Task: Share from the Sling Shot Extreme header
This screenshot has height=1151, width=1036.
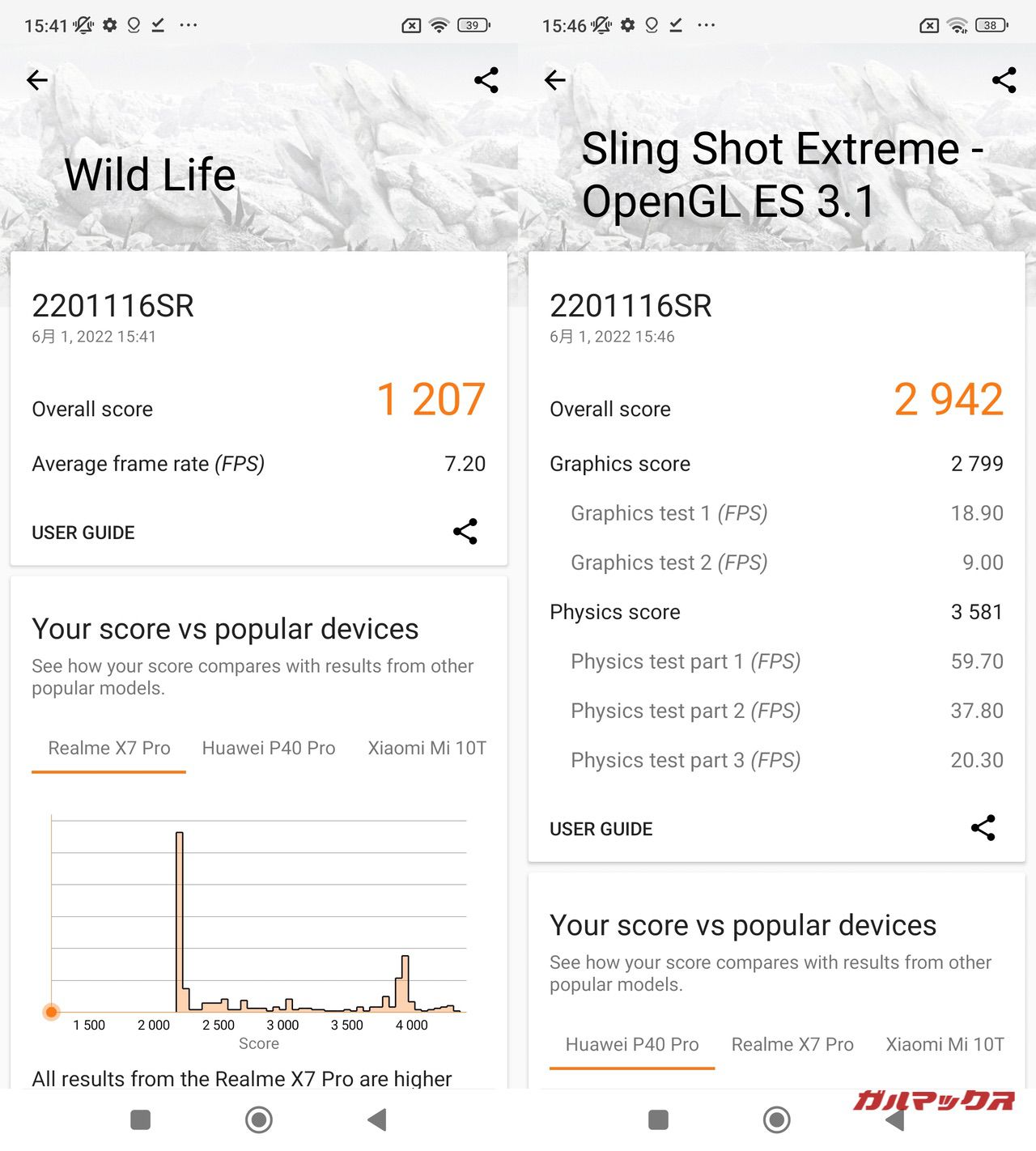Action: [1004, 80]
